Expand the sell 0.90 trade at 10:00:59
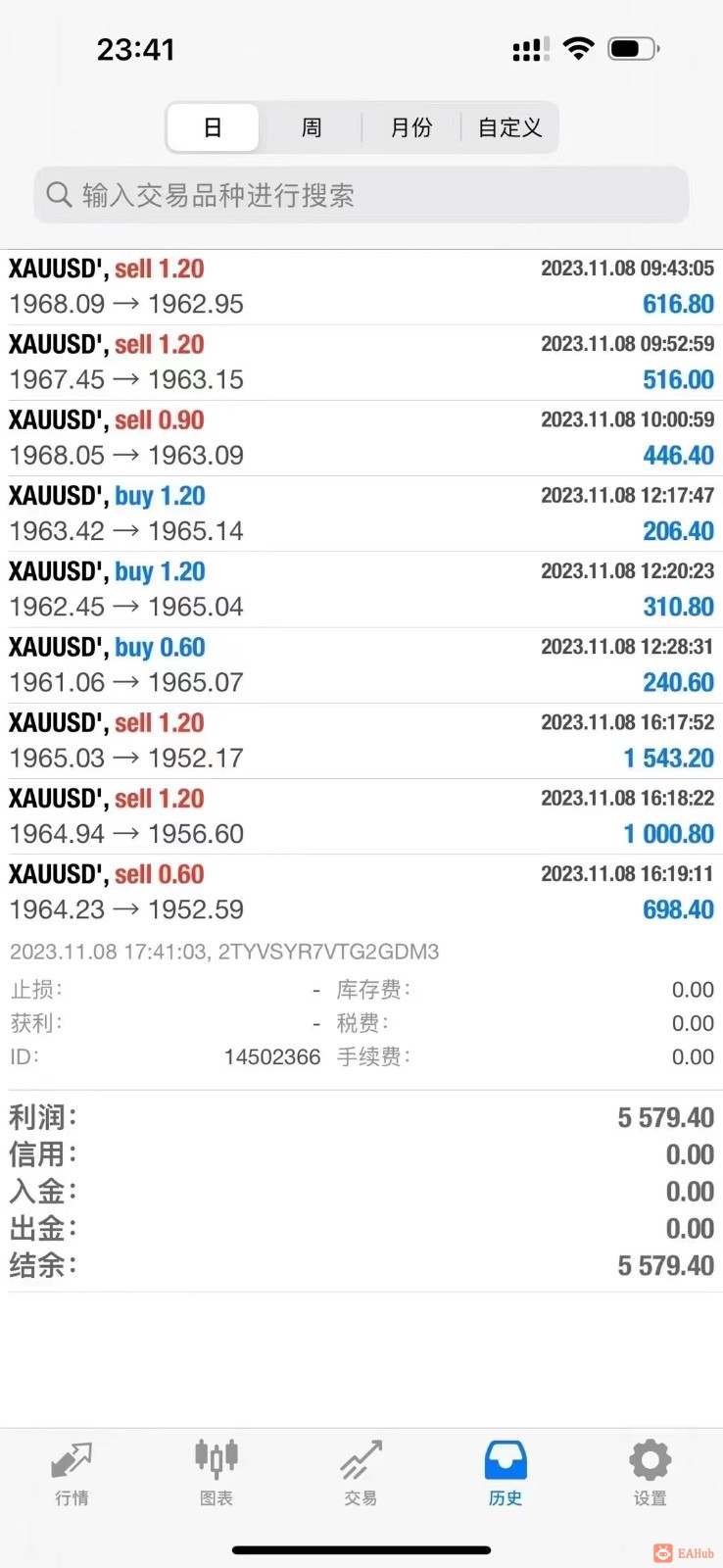Image resolution: width=723 pixels, height=1568 pixels. (x=361, y=437)
